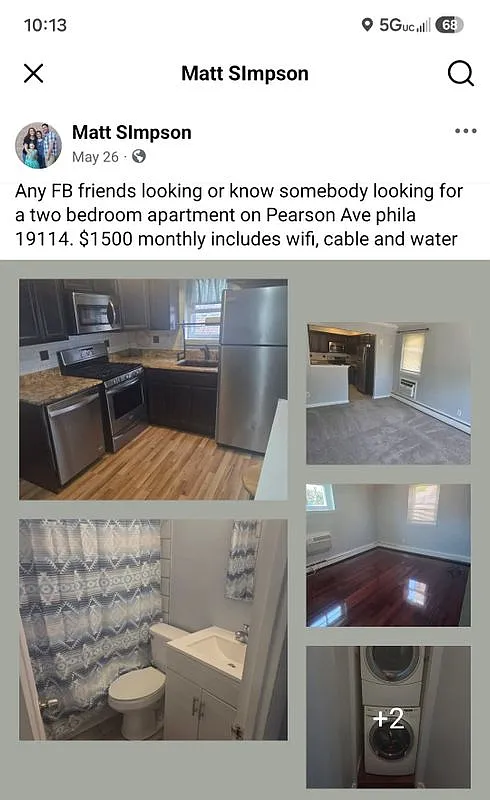This screenshot has width=490, height=800.
Task: Open the carpeted living room photo
Action: click(388, 393)
